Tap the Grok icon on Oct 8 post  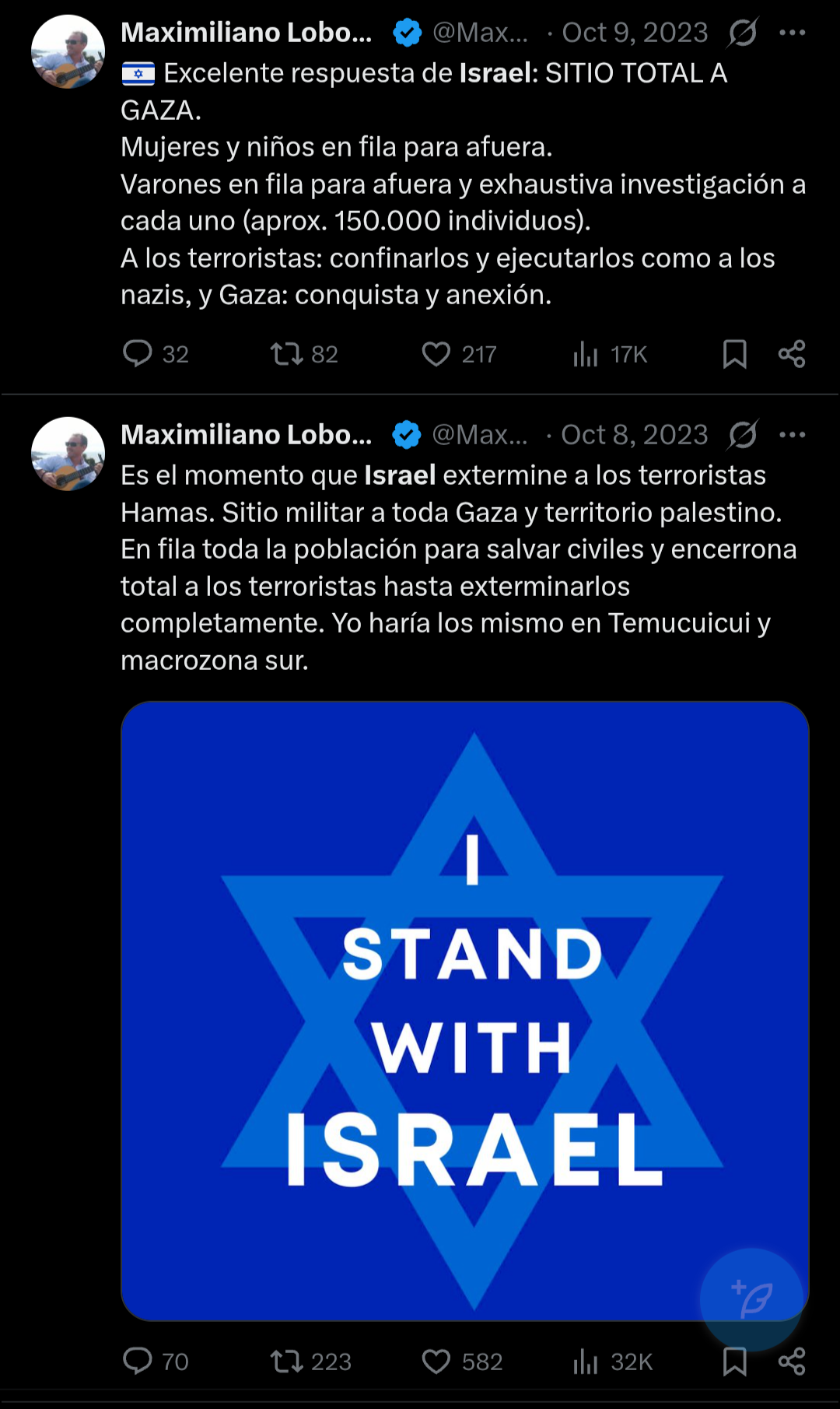743,435
